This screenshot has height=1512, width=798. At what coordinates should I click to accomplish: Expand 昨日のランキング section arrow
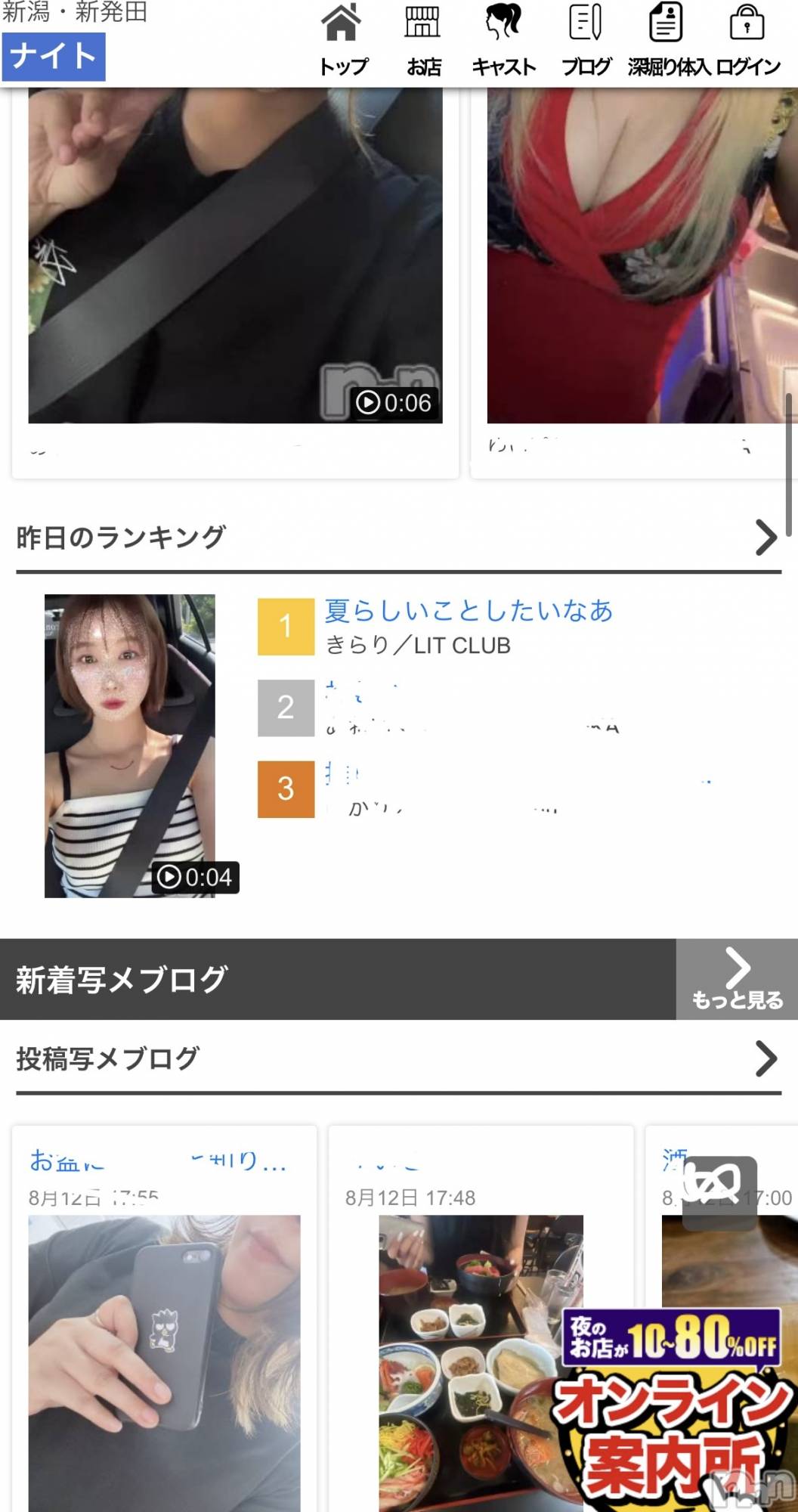[766, 538]
